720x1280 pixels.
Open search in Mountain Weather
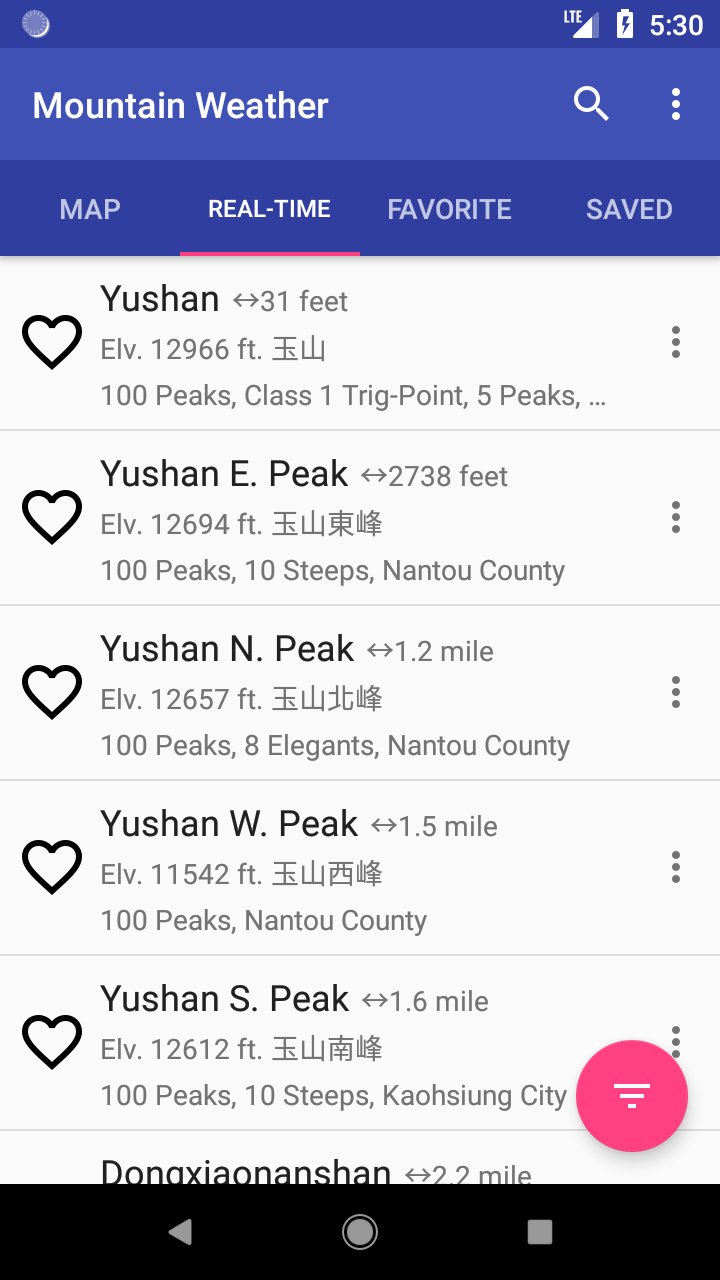pyautogui.click(x=590, y=104)
